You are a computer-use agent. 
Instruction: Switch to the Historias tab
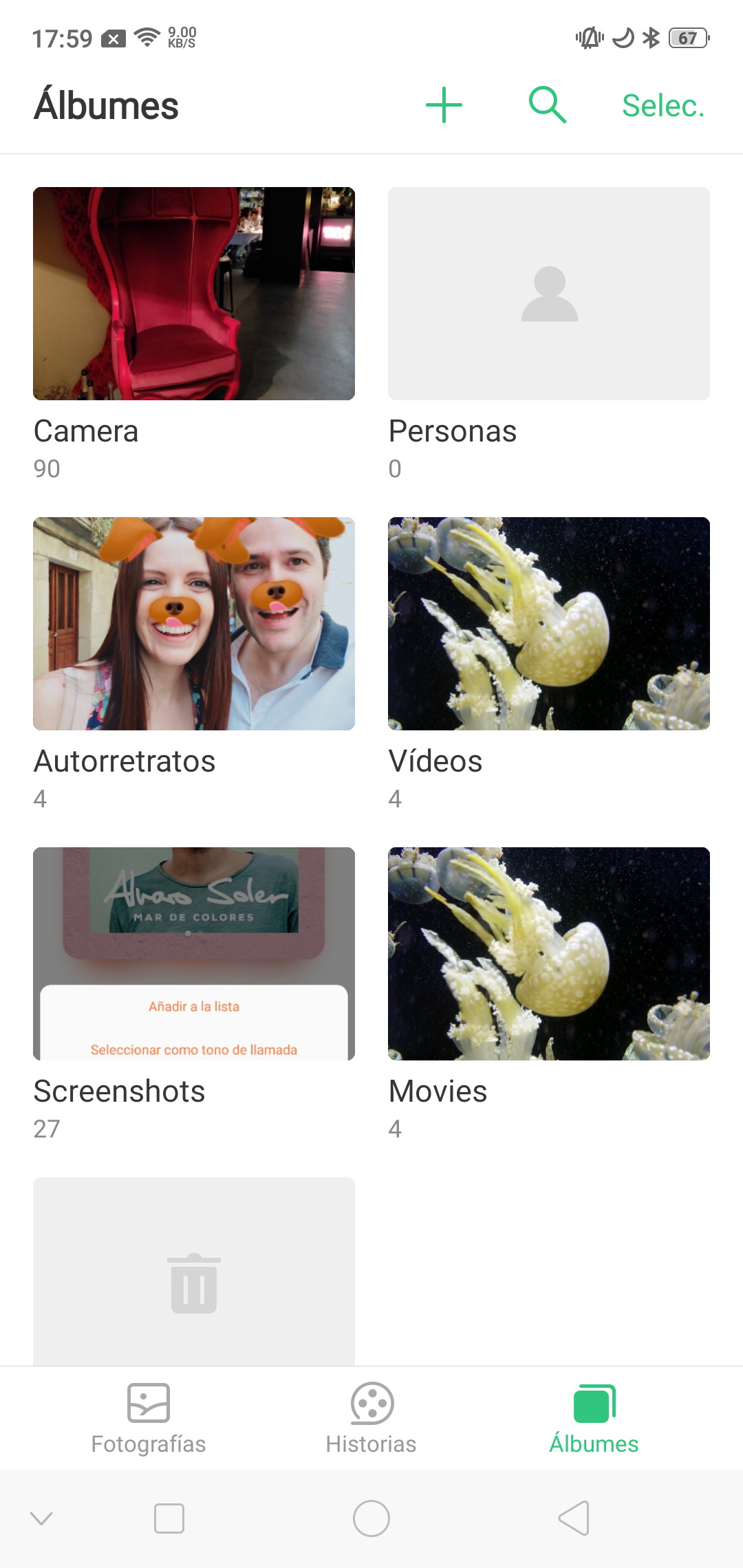(371, 1419)
